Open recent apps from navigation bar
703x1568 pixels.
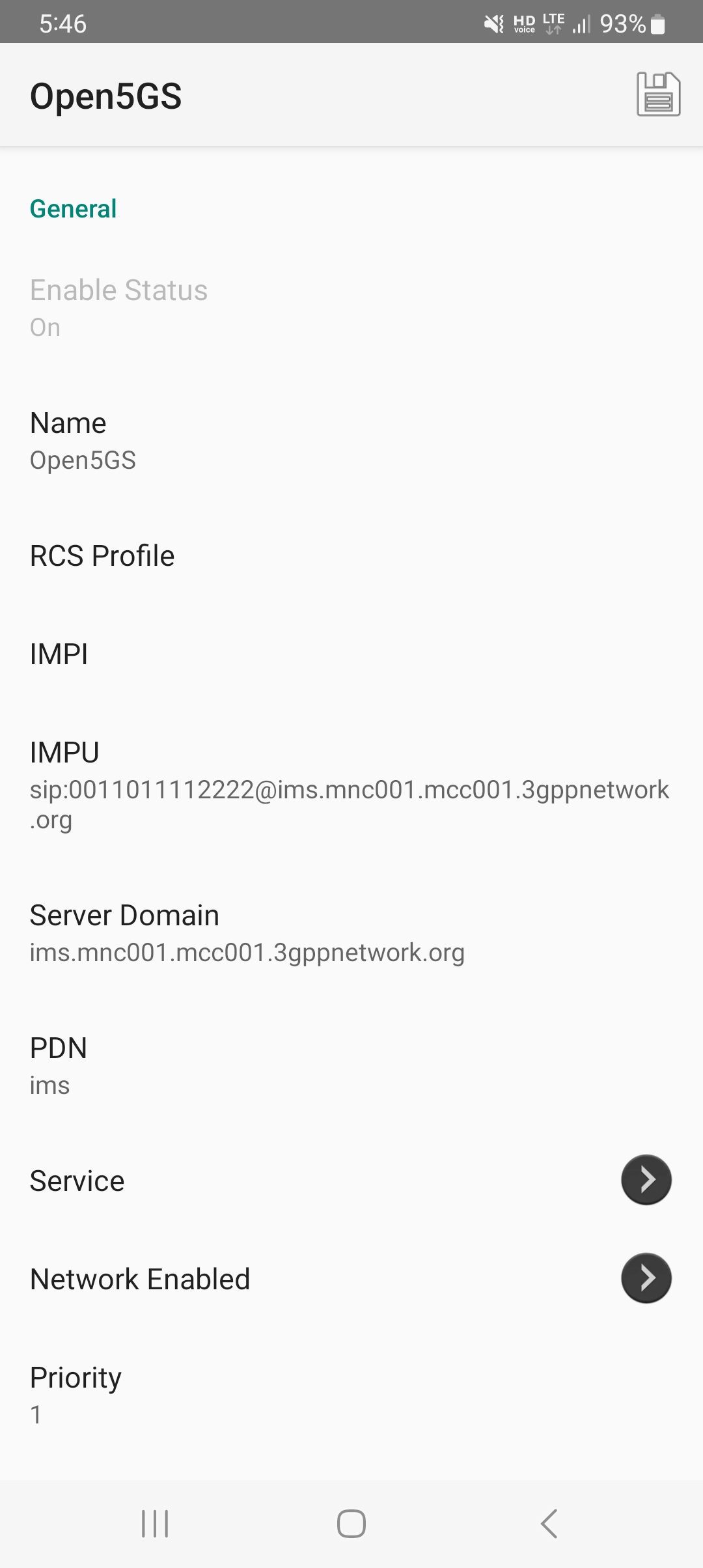point(154,1522)
